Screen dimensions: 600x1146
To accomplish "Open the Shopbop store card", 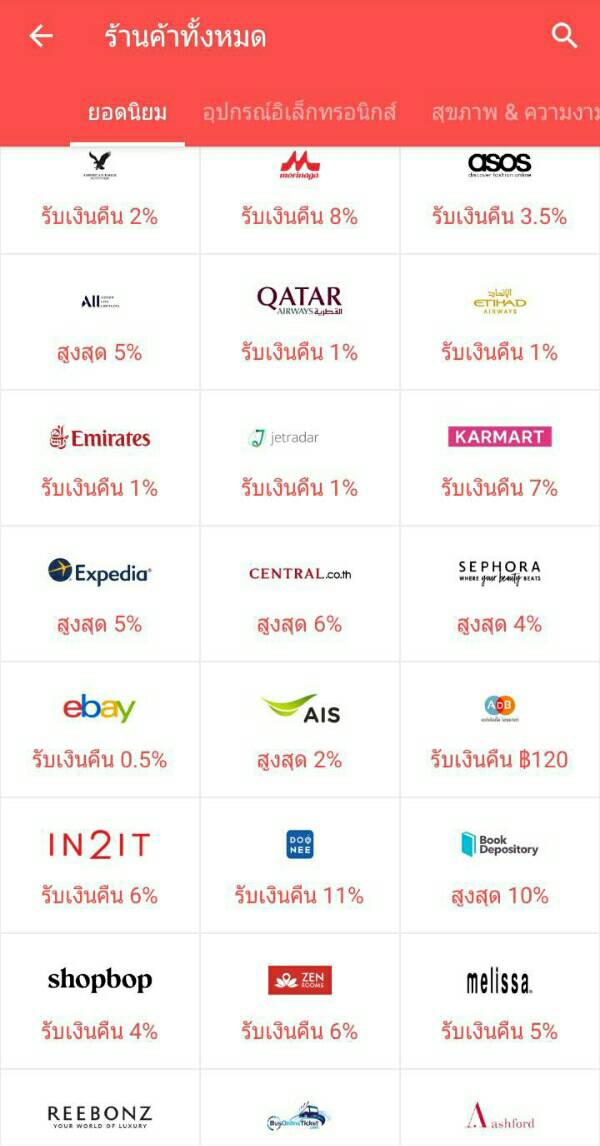I will point(99,1001).
